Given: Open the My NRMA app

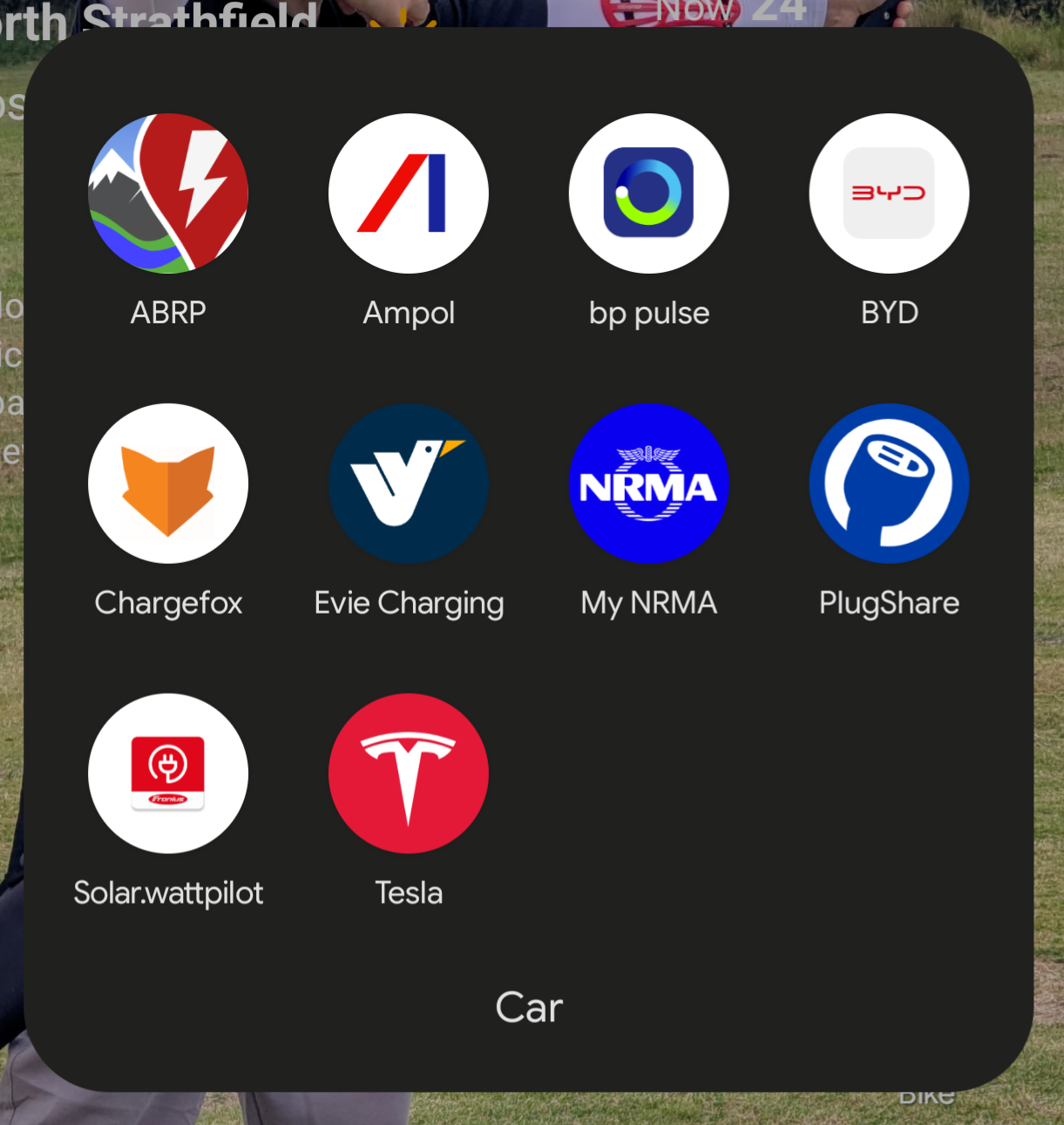Looking at the screenshot, I should (649, 484).
